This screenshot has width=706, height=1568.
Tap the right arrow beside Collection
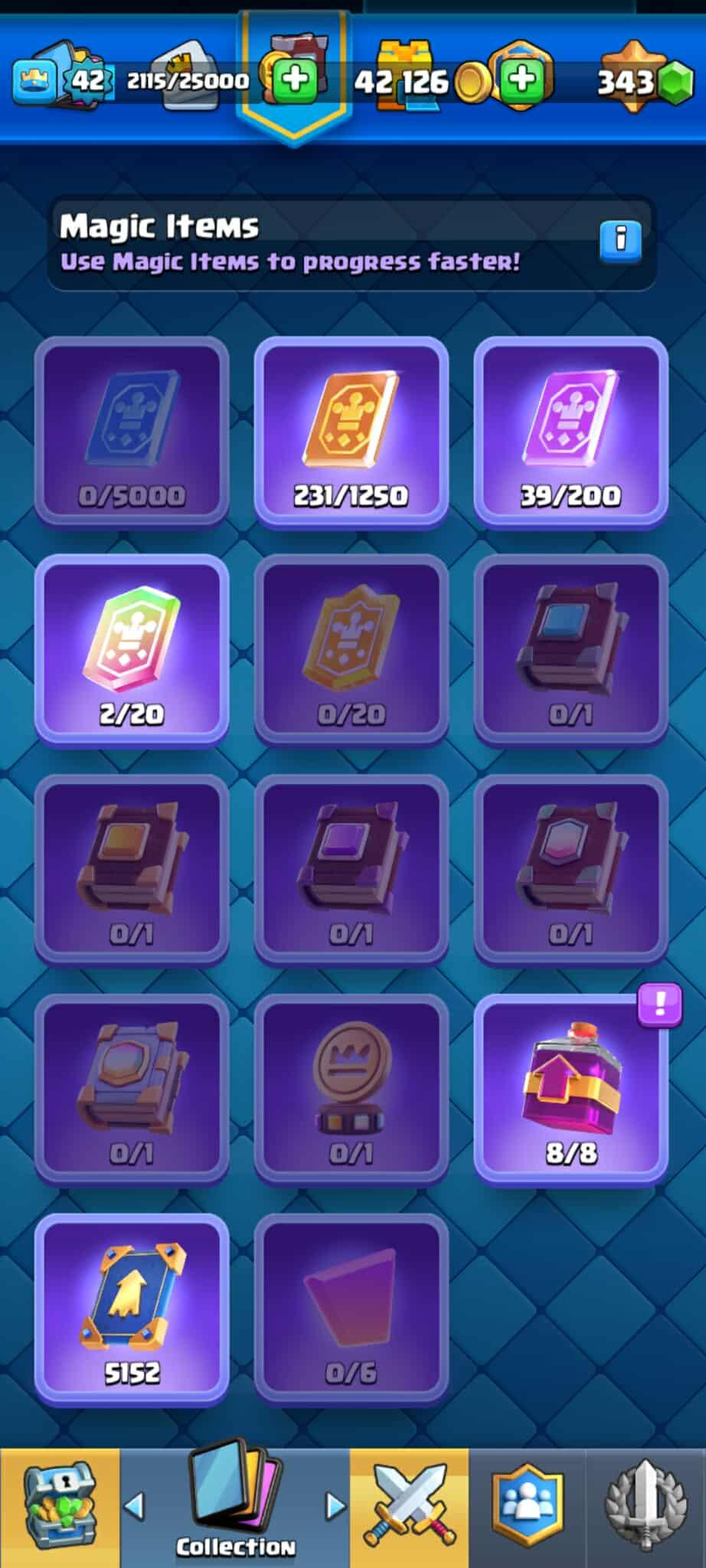(x=335, y=1505)
